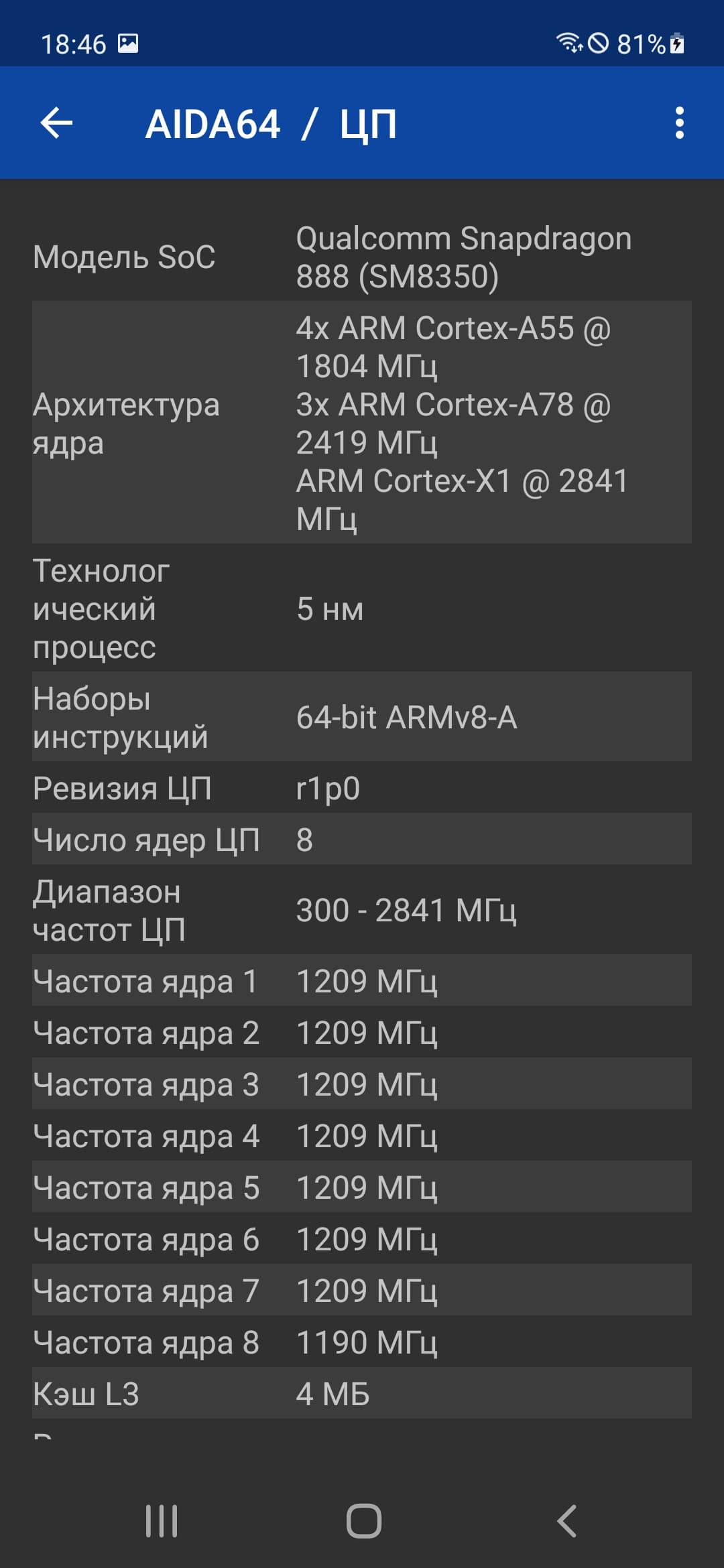Go to the home screen
Viewport: 724px width, 1568px height.
point(363,1520)
